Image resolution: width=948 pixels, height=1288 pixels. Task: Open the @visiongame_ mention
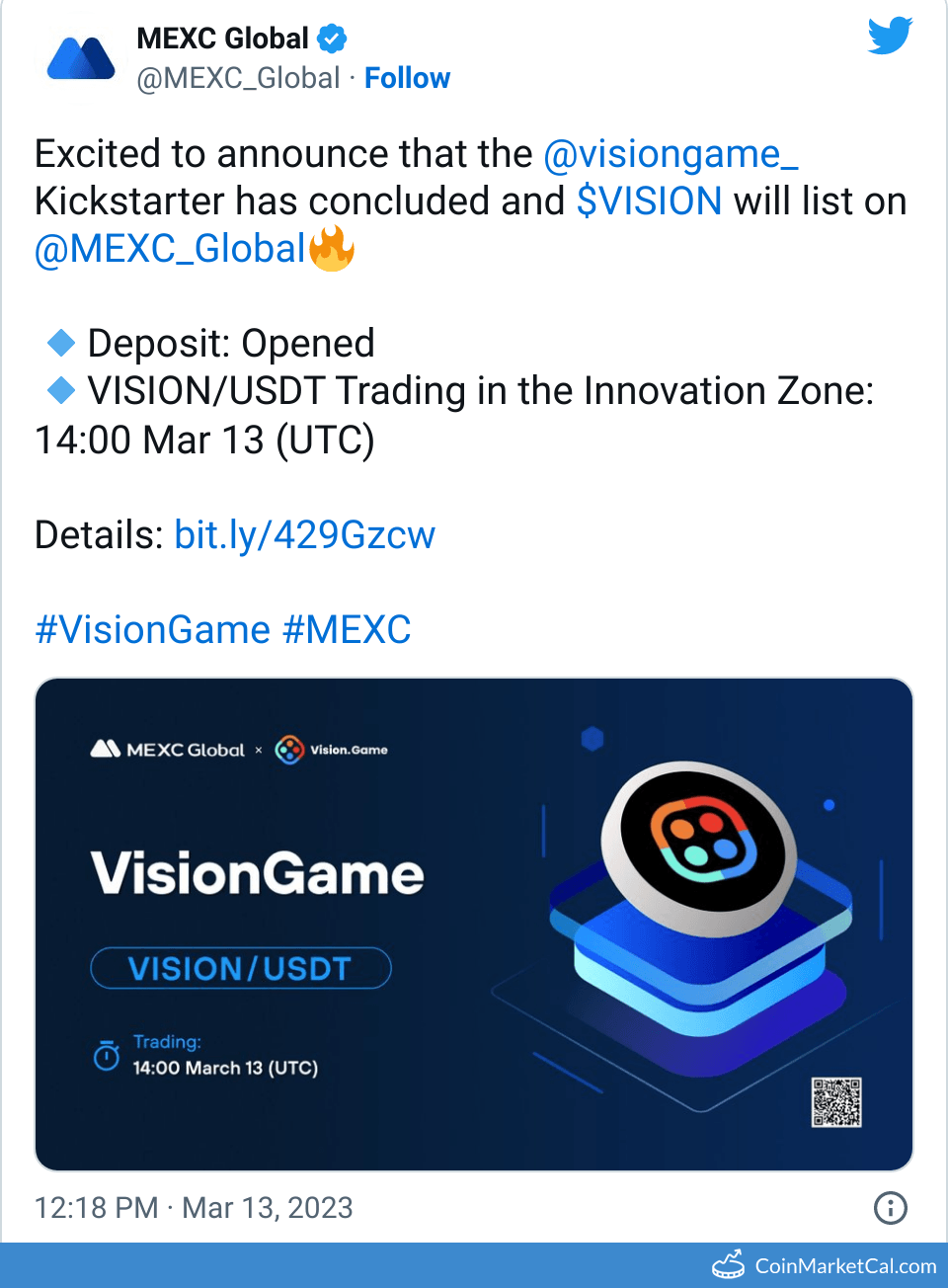click(671, 154)
